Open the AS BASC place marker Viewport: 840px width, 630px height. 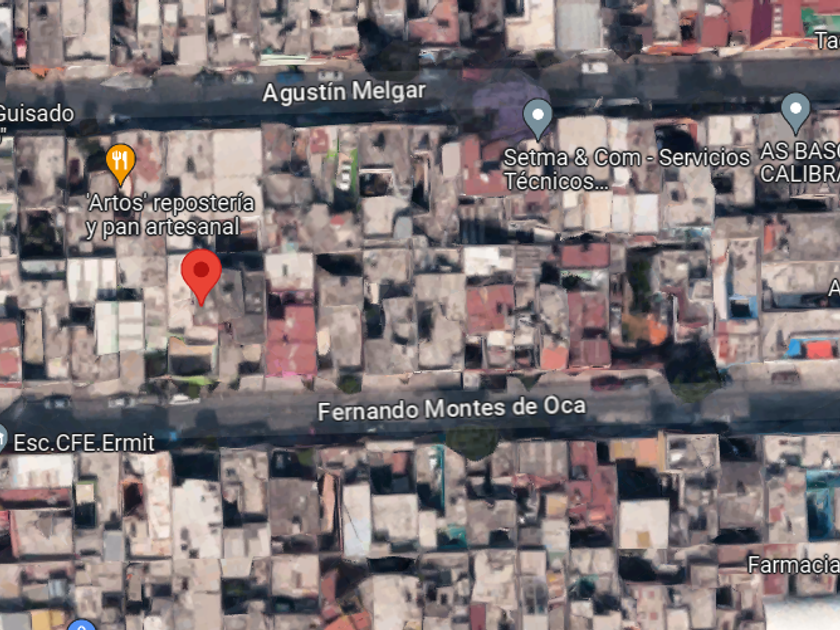click(795, 111)
